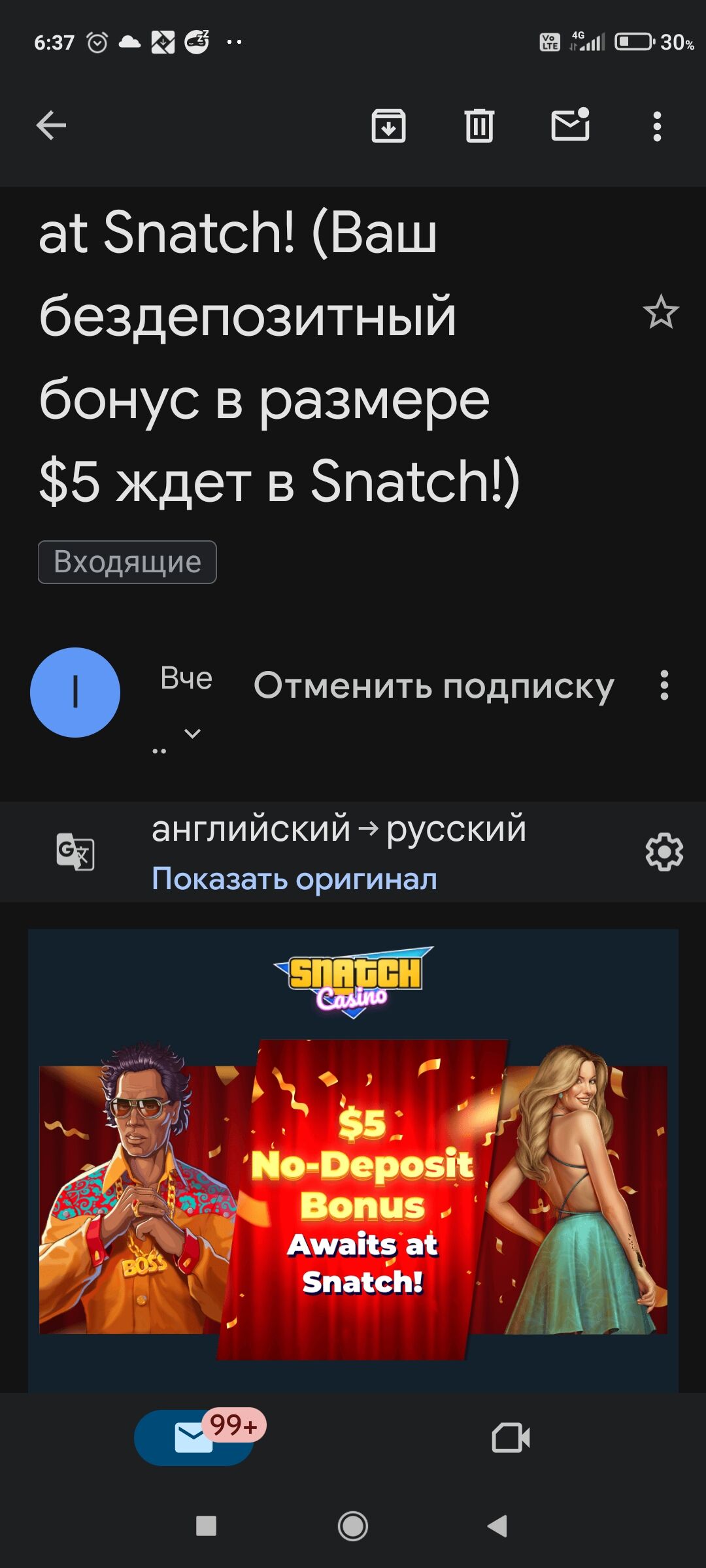Open the top bar overflow menu
This screenshot has height=1568, width=706.
[x=657, y=126]
